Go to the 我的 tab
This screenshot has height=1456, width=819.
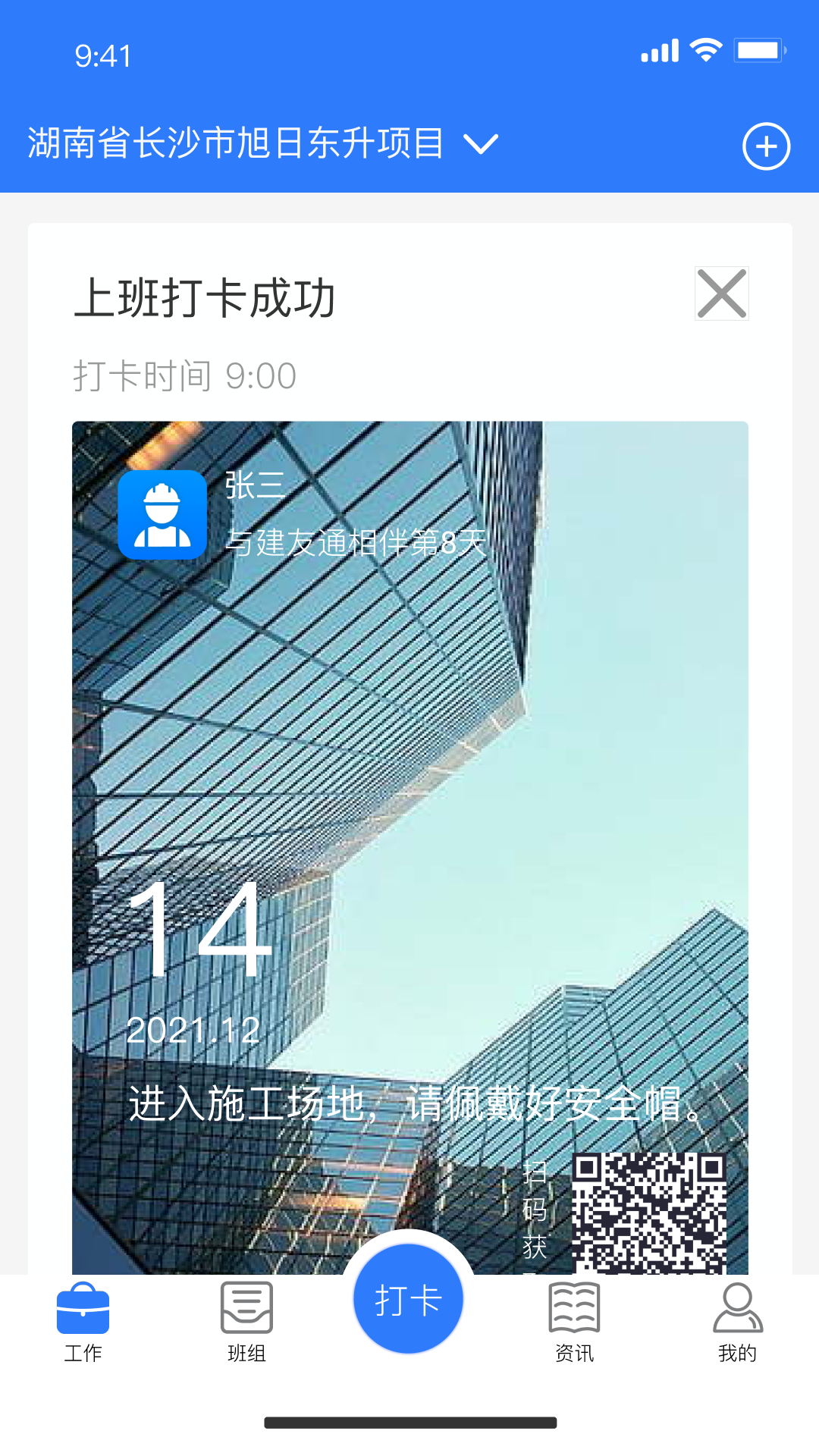(x=737, y=1321)
